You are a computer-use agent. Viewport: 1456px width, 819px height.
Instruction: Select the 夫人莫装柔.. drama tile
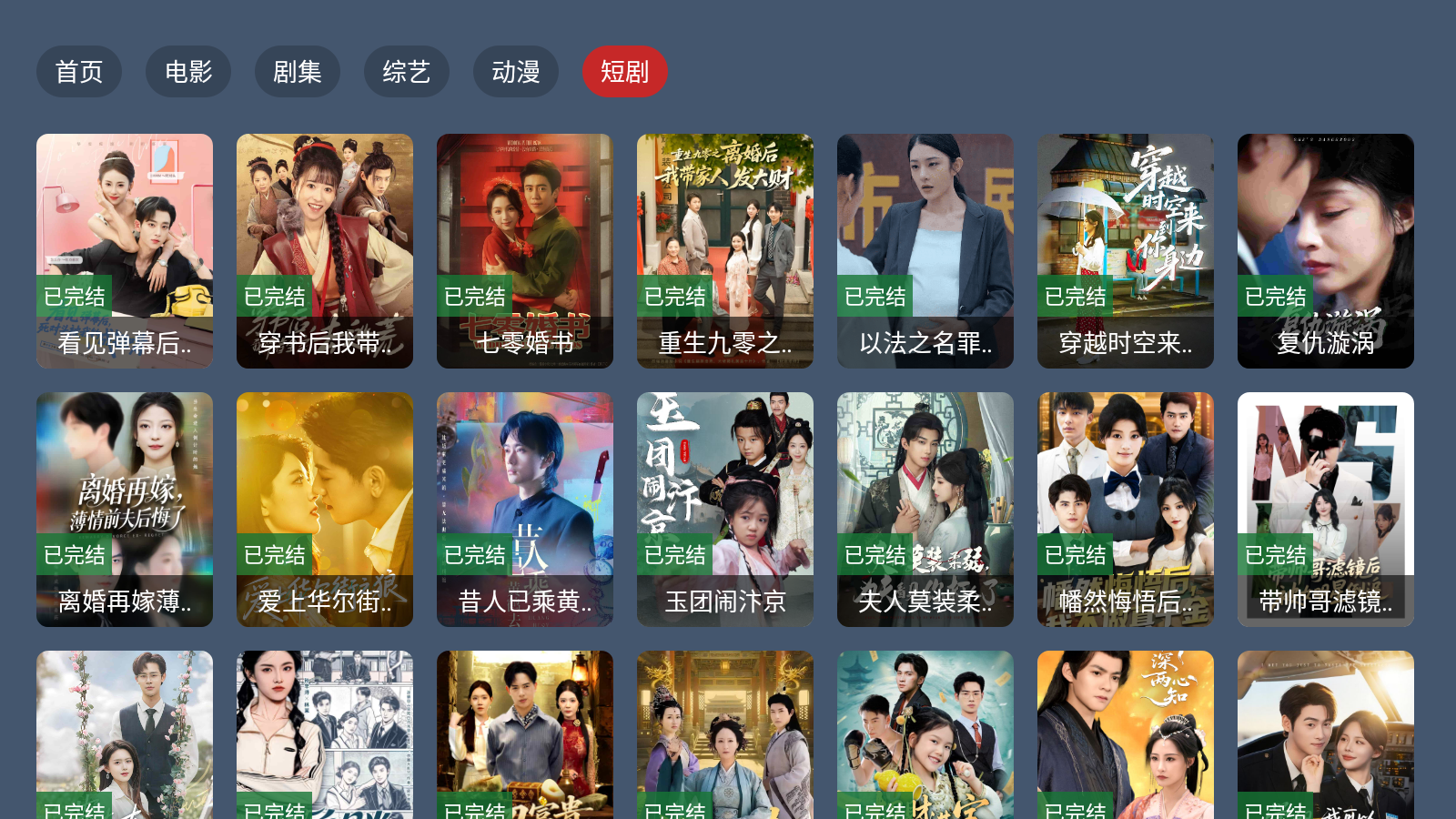pos(925,509)
